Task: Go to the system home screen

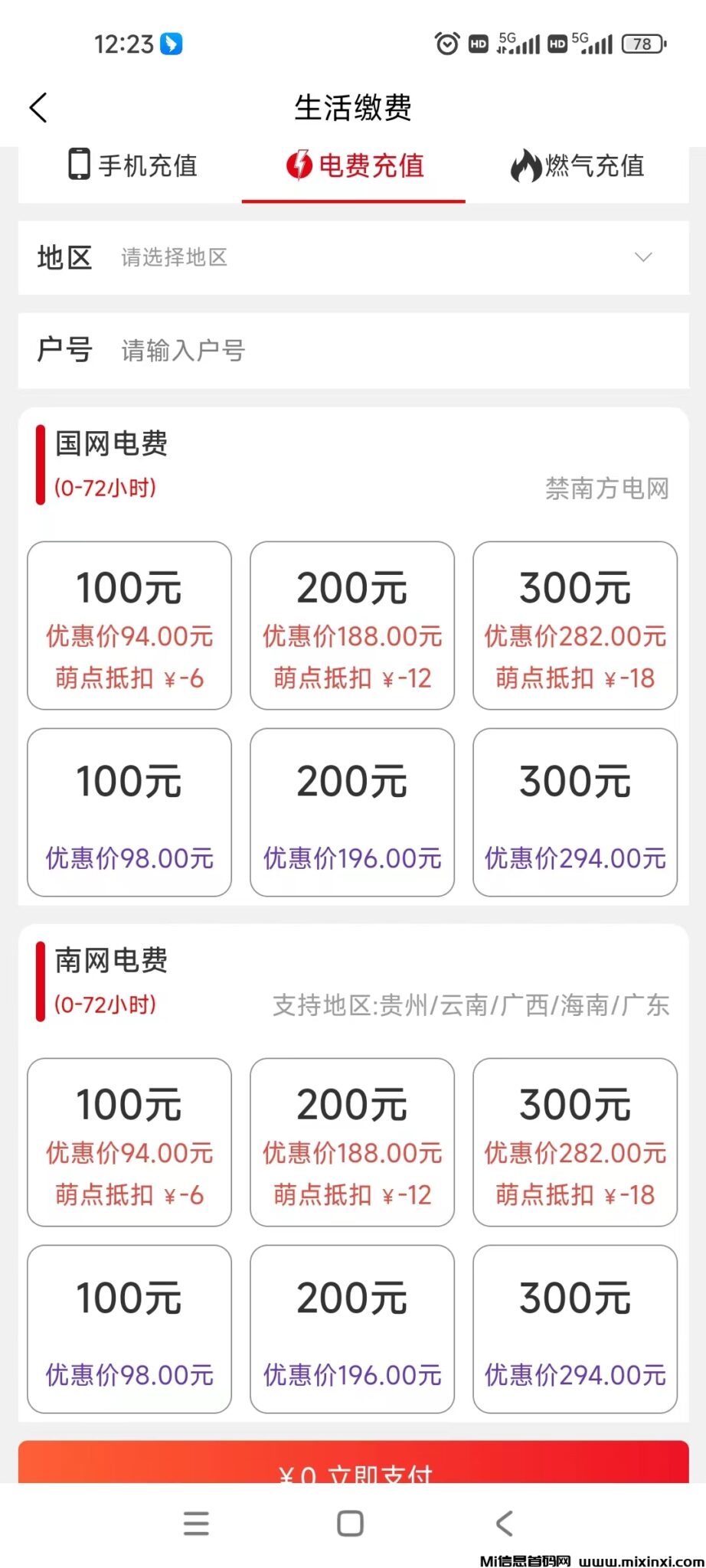Action: pos(351,1524)
